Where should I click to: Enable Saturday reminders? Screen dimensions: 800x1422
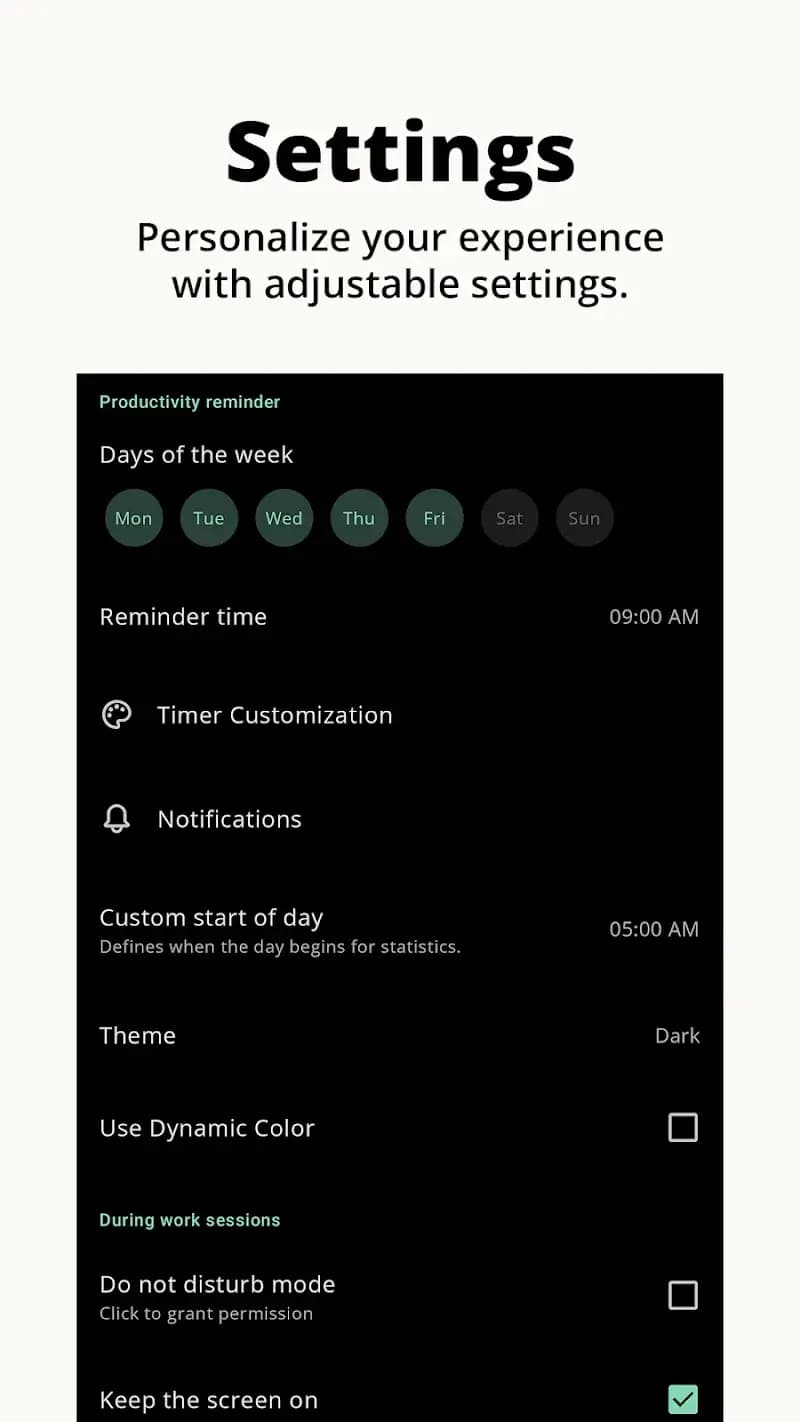click(x=509, y=517)
